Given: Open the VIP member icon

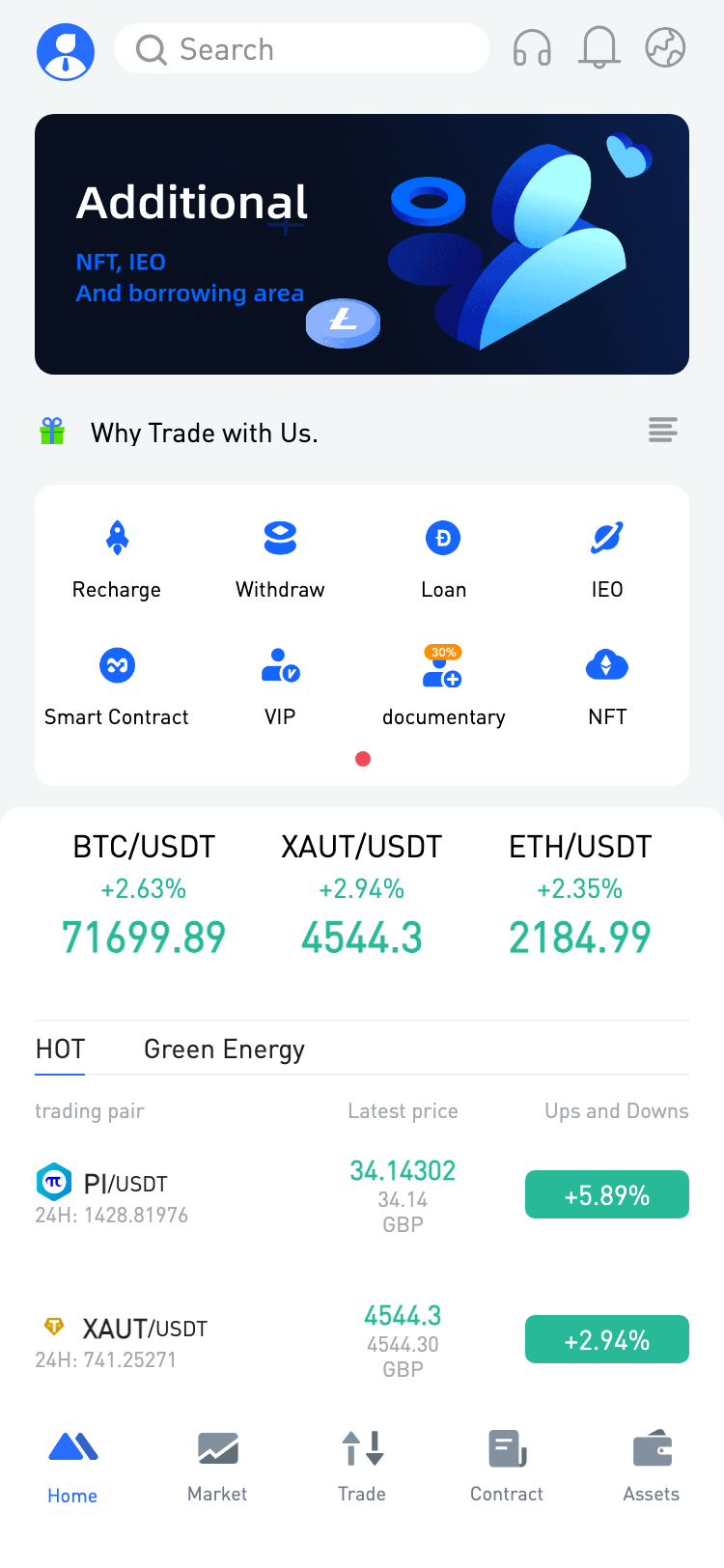Looking at the screenshot, I should point(279,665).
